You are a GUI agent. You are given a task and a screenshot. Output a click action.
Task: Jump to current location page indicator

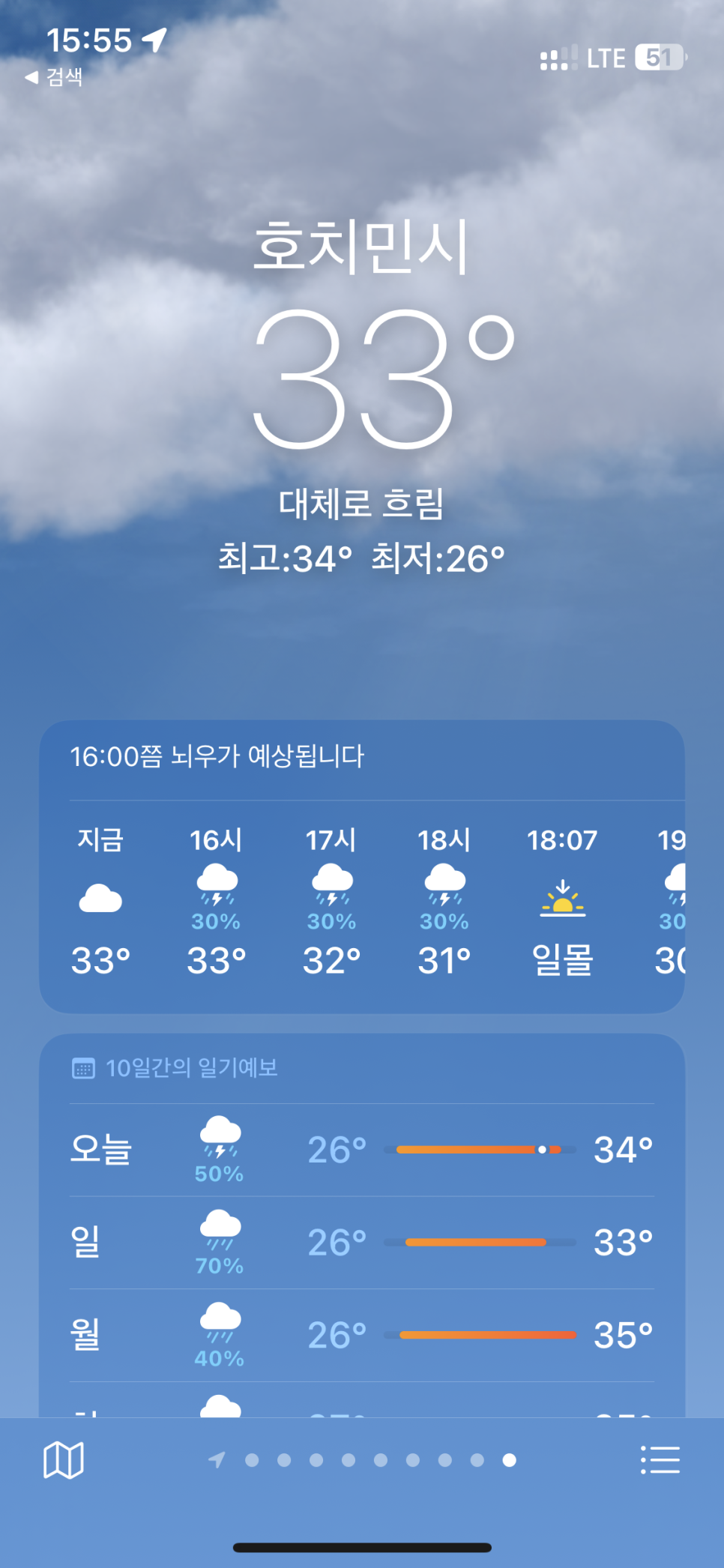click(217, 1459)
